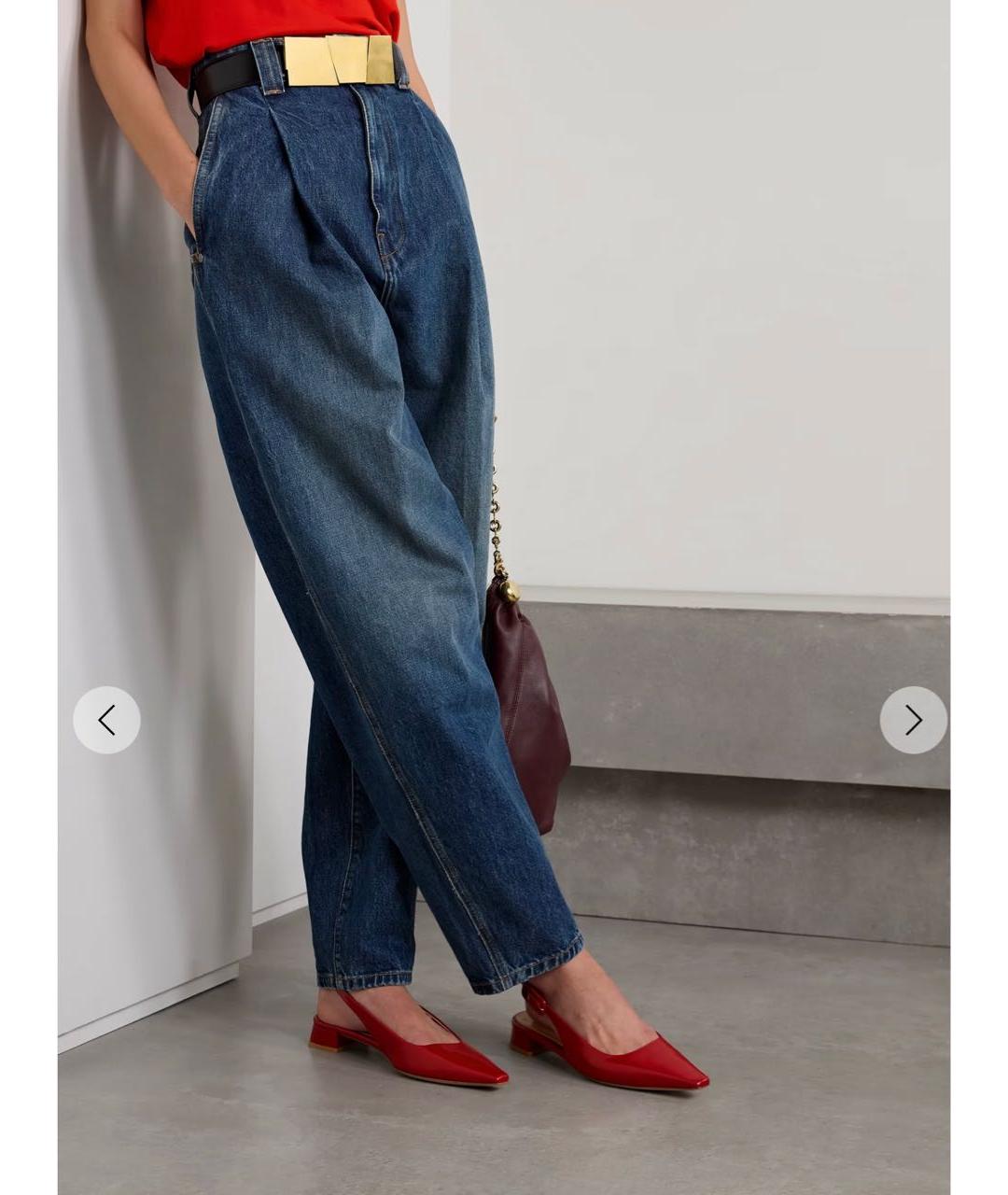Go to the next product photo

(x=913, y=720)
